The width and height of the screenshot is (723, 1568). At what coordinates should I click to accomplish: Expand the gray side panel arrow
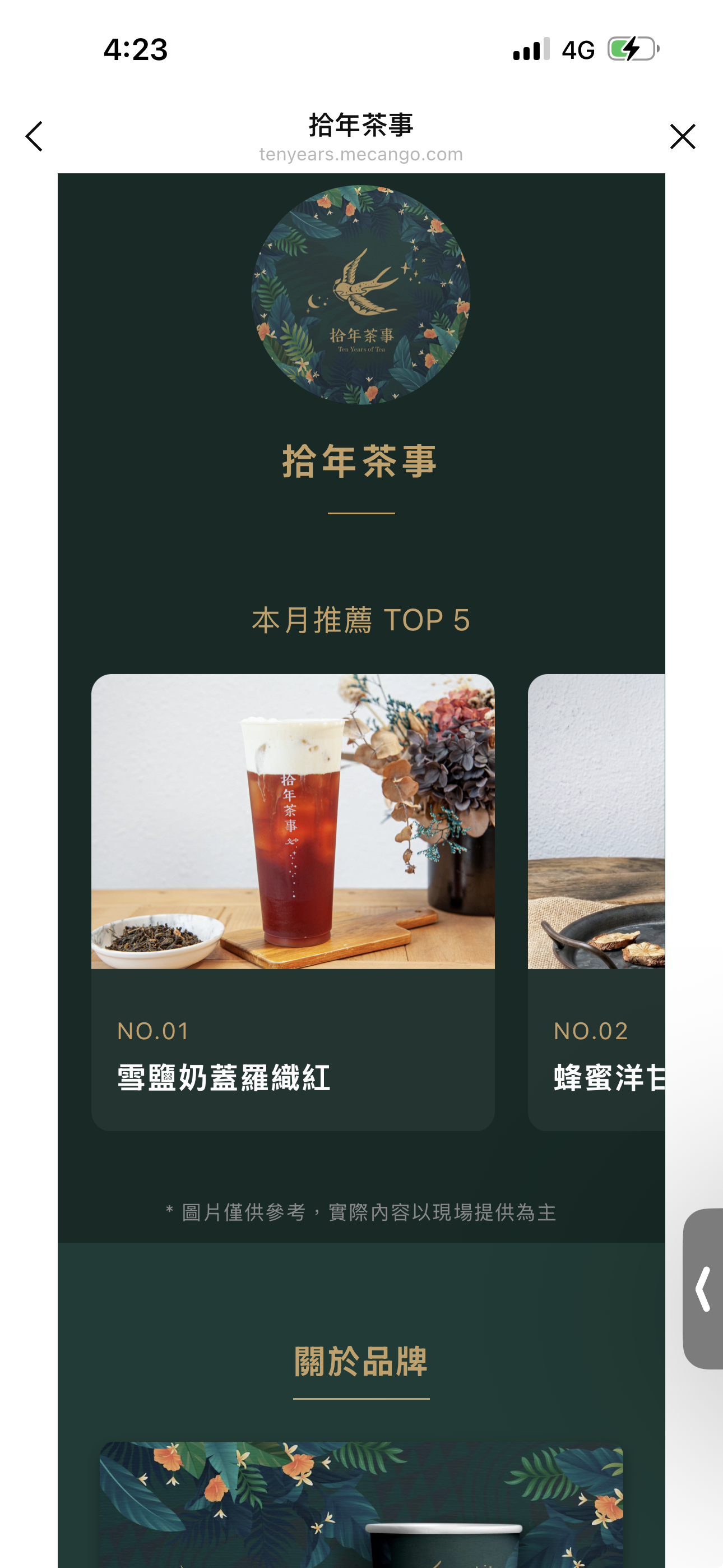tap(703, 1289)
